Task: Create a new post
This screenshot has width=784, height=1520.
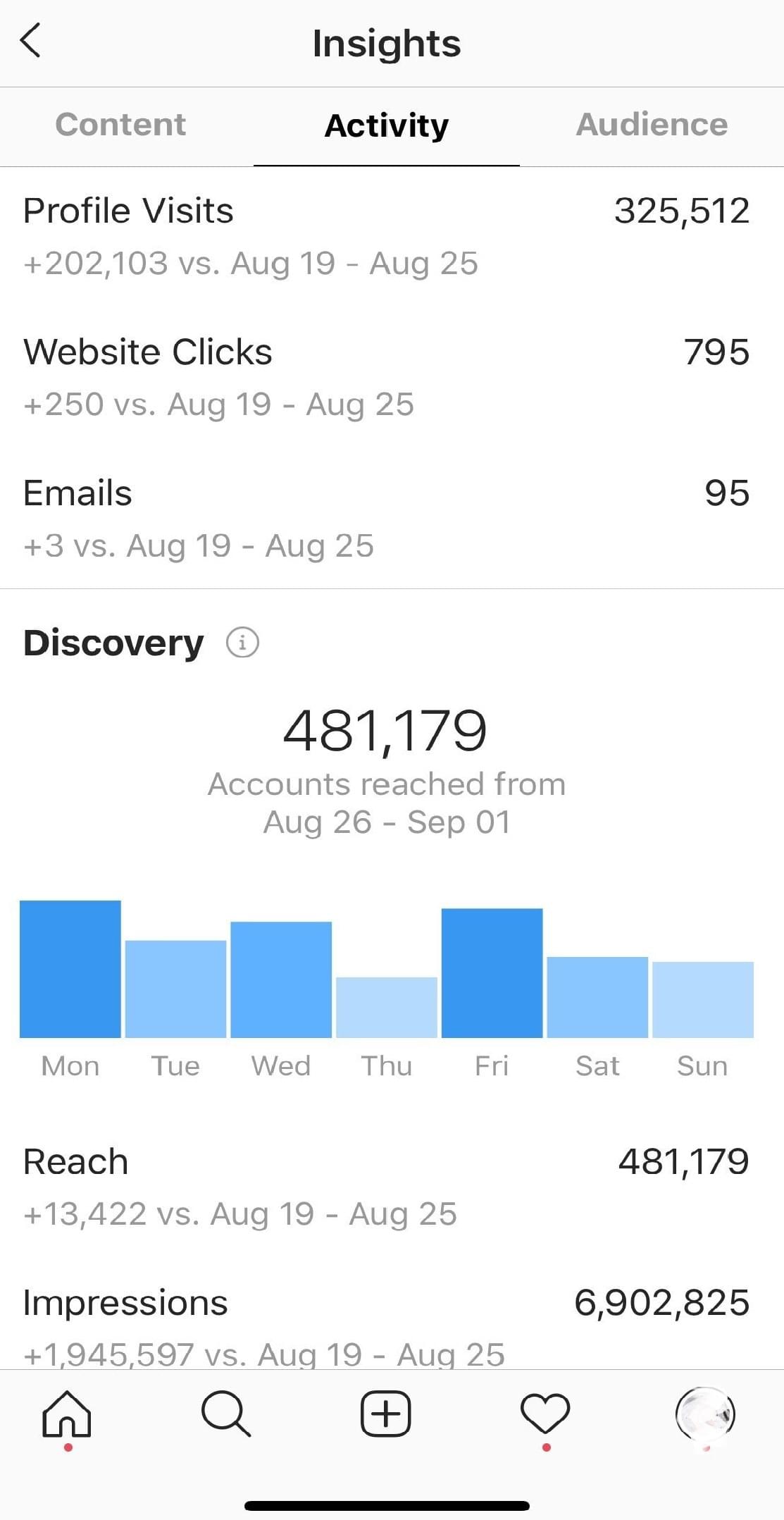Action: click(x=385, y=1414)
